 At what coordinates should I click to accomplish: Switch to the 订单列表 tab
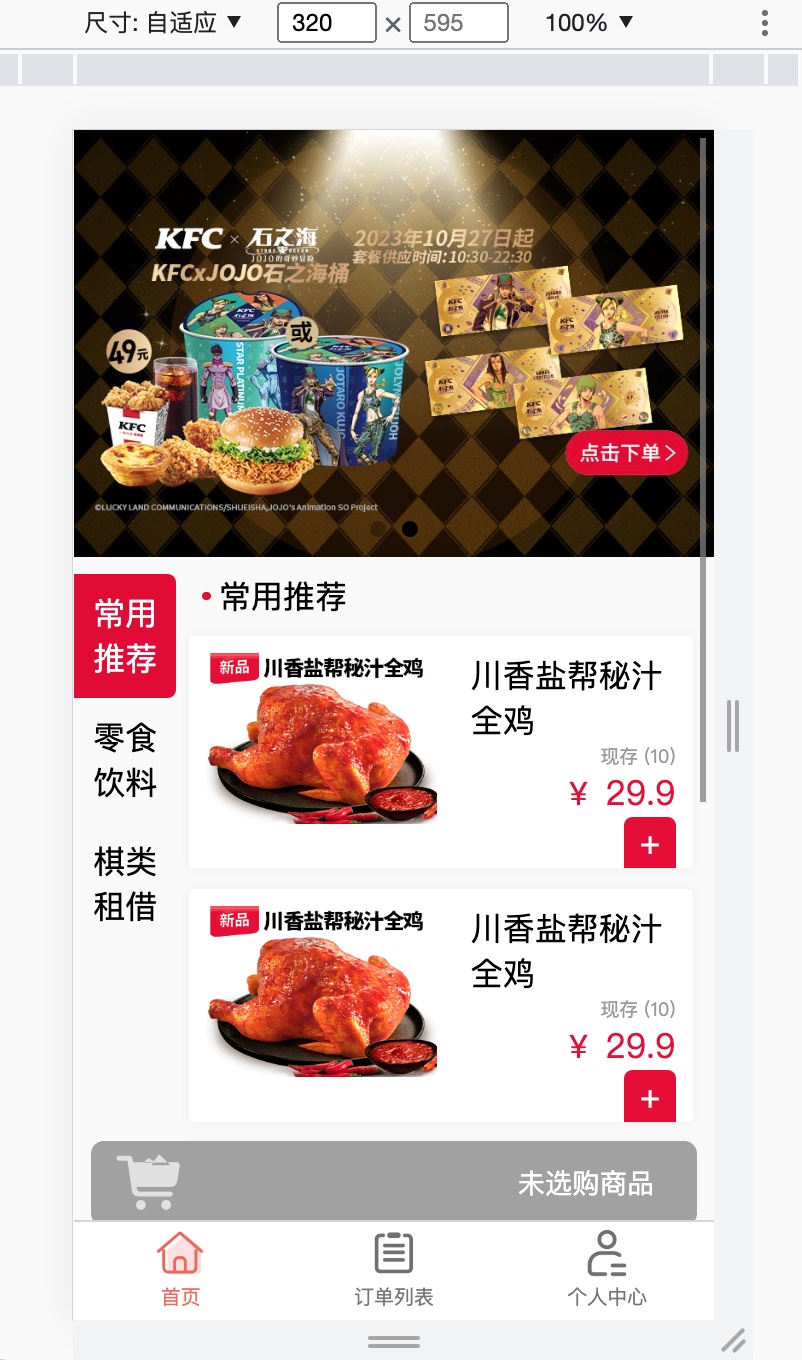[x=394, y=1270]
